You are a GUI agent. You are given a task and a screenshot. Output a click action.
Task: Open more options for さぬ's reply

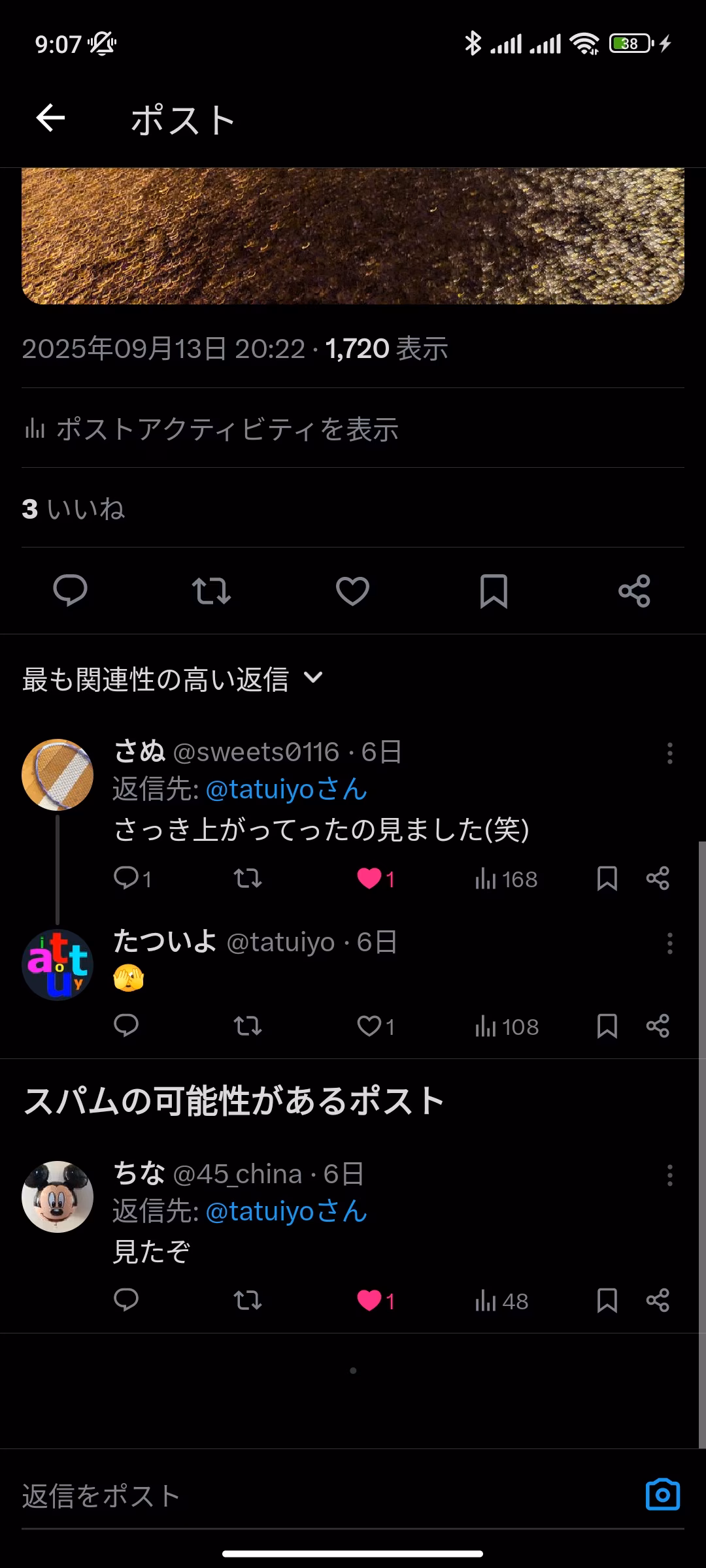pos(669,753)
